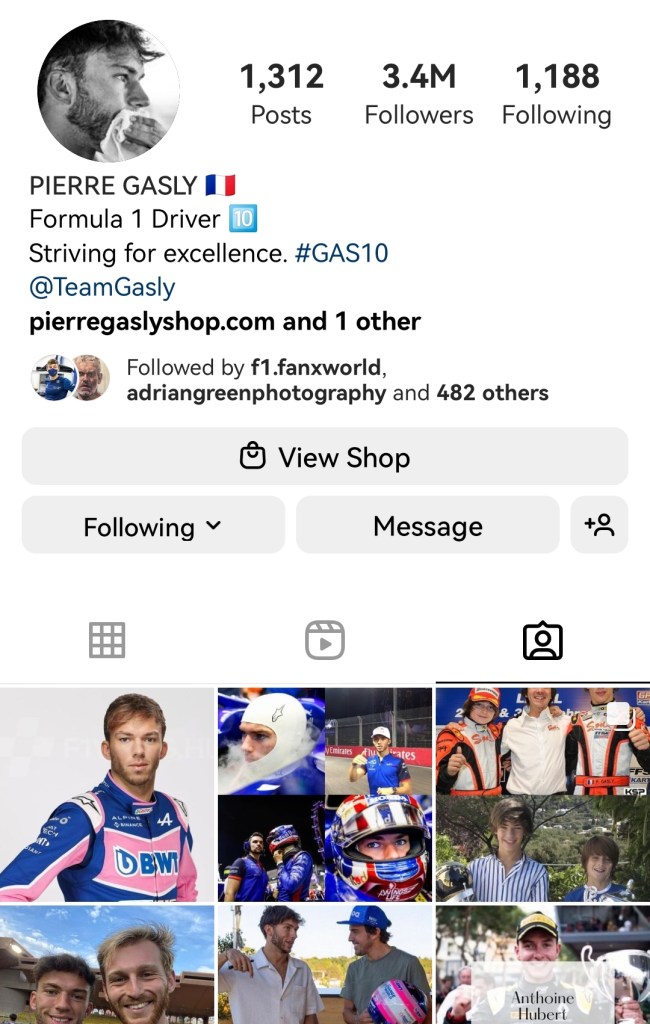View the 1,188 following list
This screenshot has height=1024, width=650.
556,95
